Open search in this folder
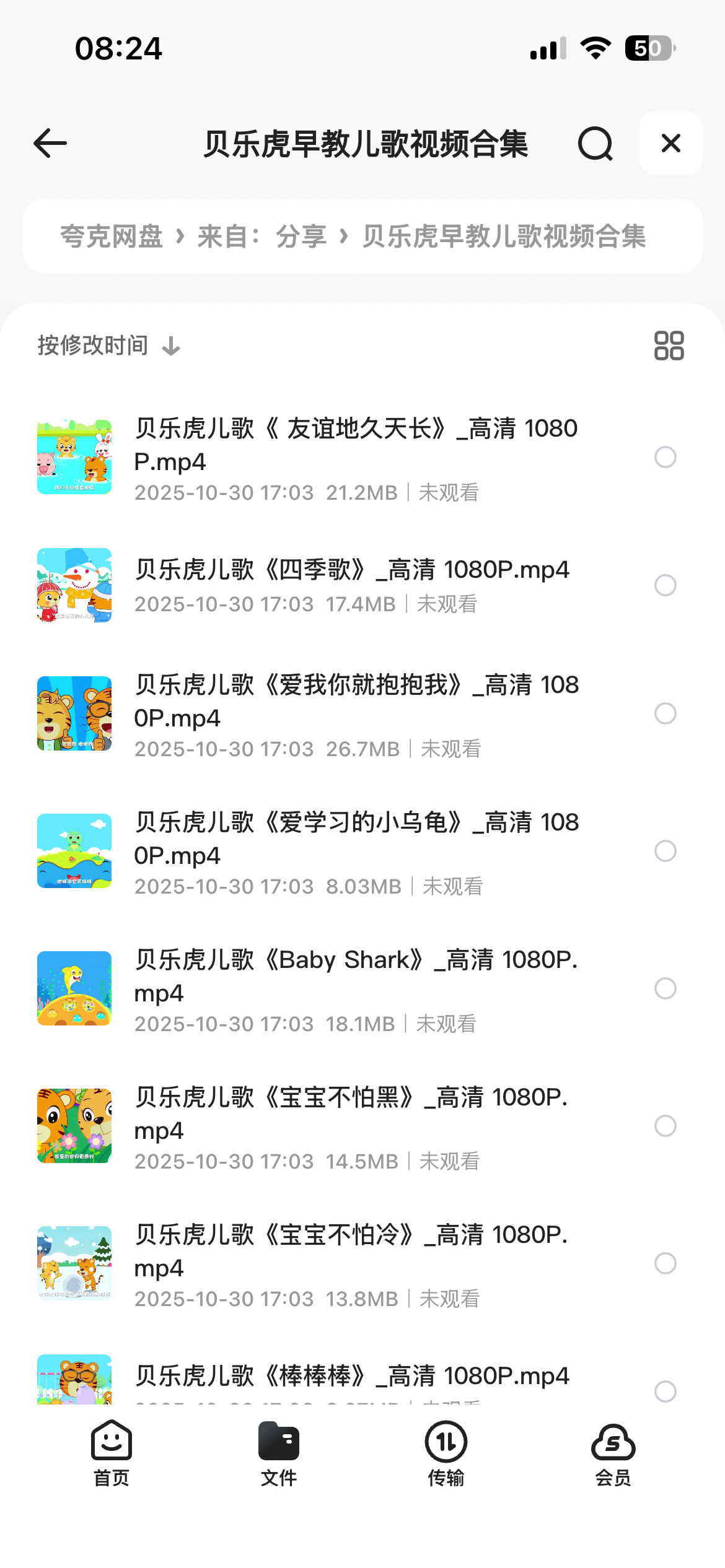Image resolution: width=725 pixels, height=1568 pixels. tap(595, 144)
